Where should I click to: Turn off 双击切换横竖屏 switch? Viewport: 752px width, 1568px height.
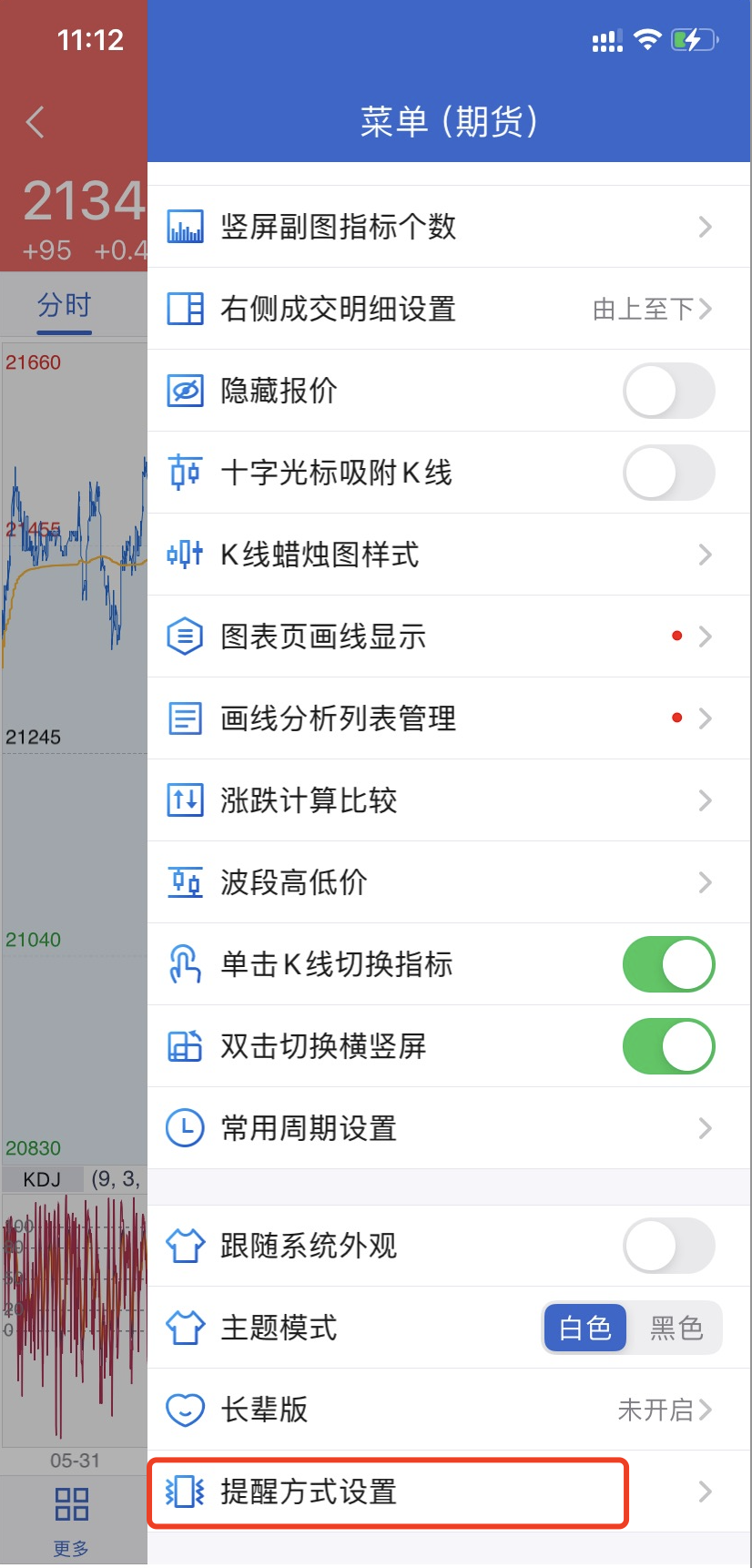[x=668, y=1046]
